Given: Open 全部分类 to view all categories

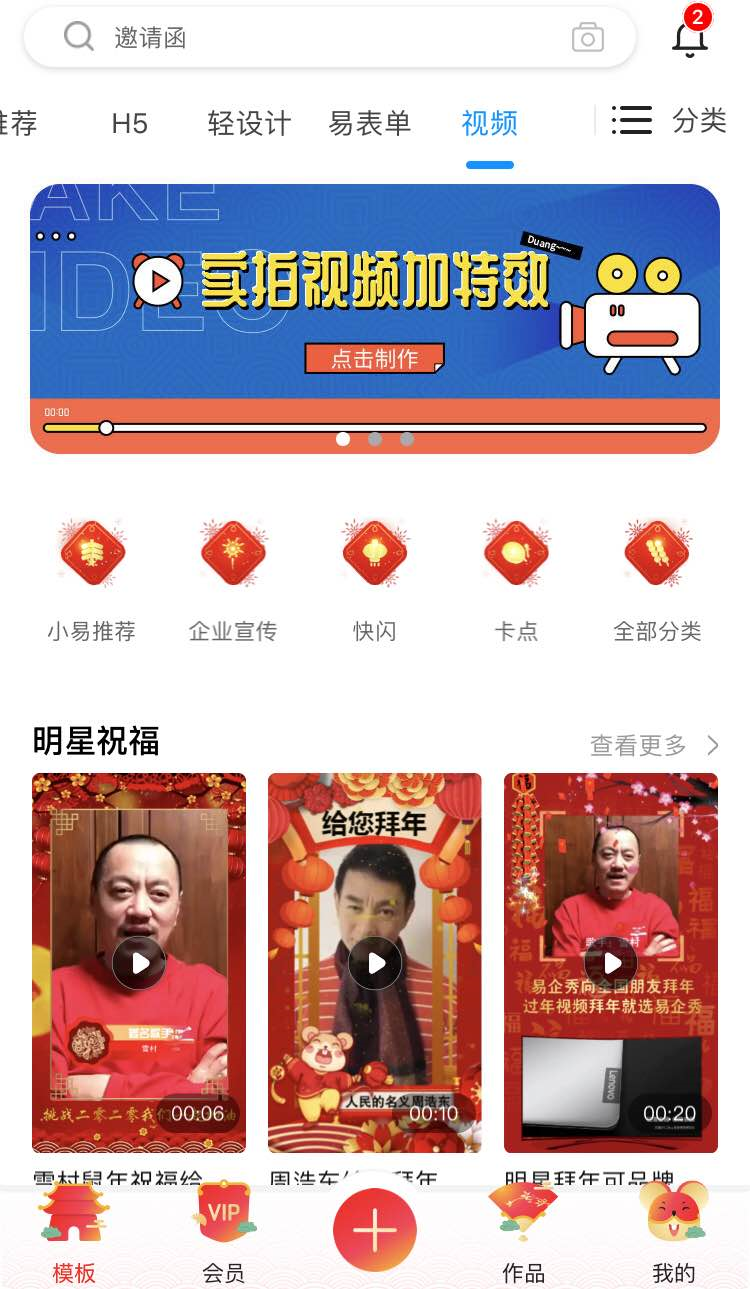Looking at the screenshot, I should (657, 577).
